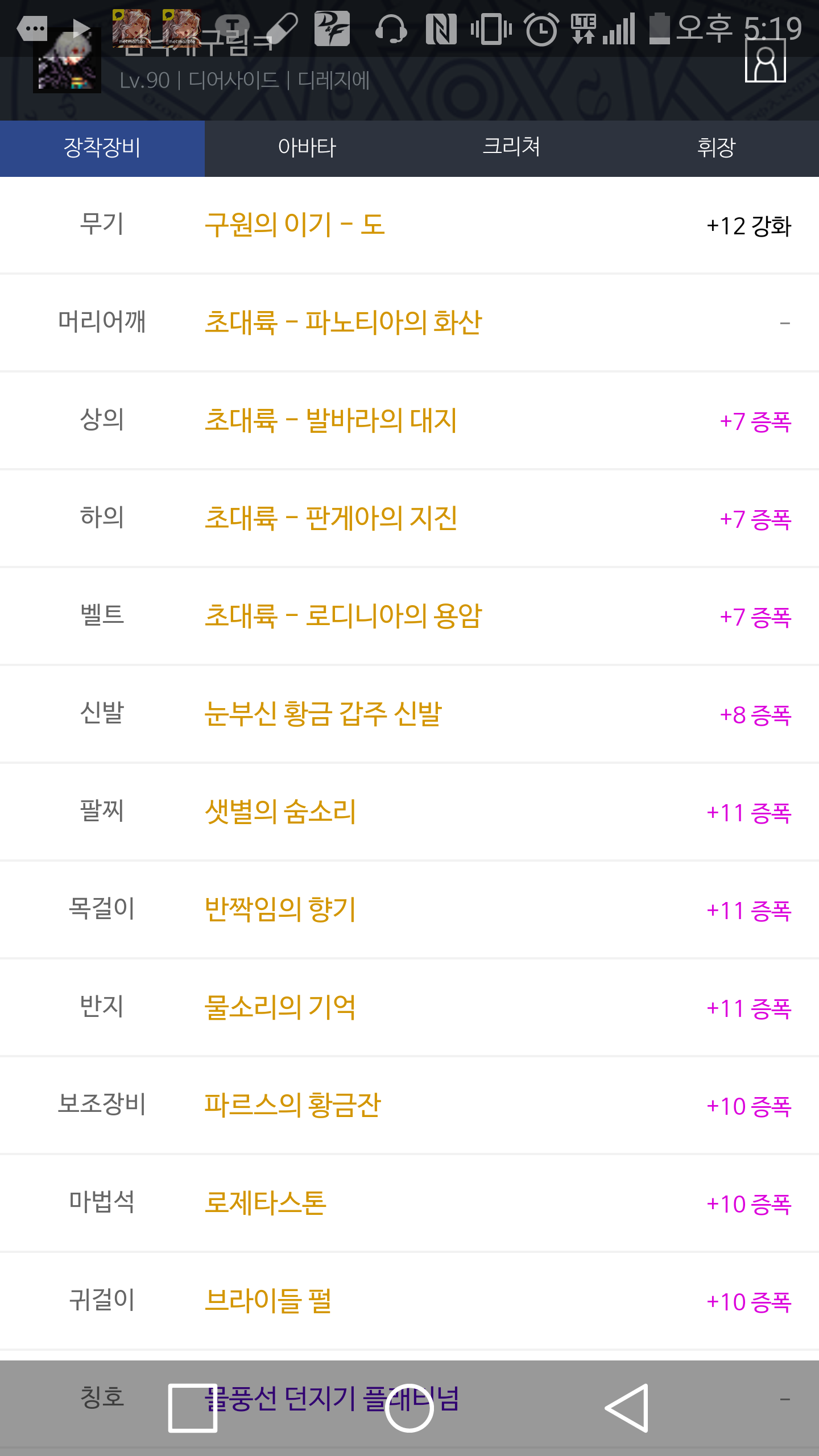Screen dimensions: 819x1456
Task: Open necklace item 반짝임의 향기
Action: pos(280,909)
